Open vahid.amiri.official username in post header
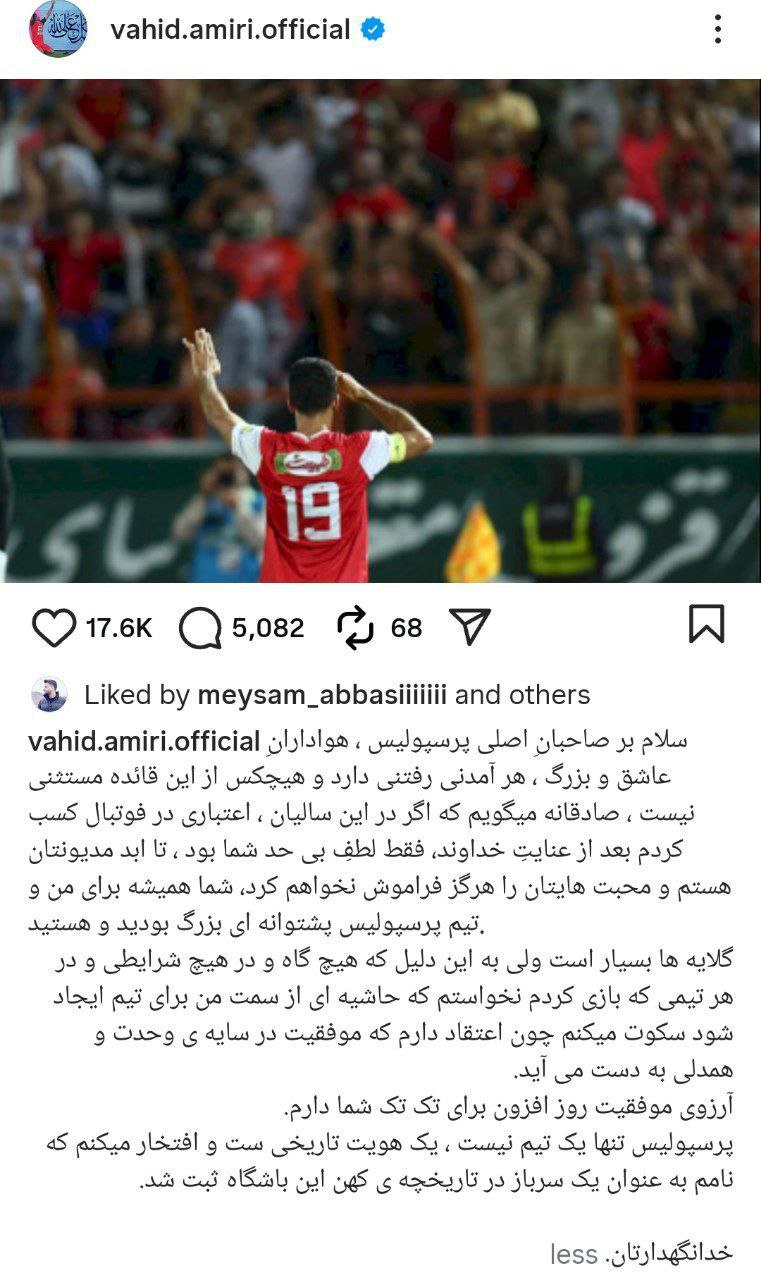Viewport: 761px width, 1280px height. [230, 30]
